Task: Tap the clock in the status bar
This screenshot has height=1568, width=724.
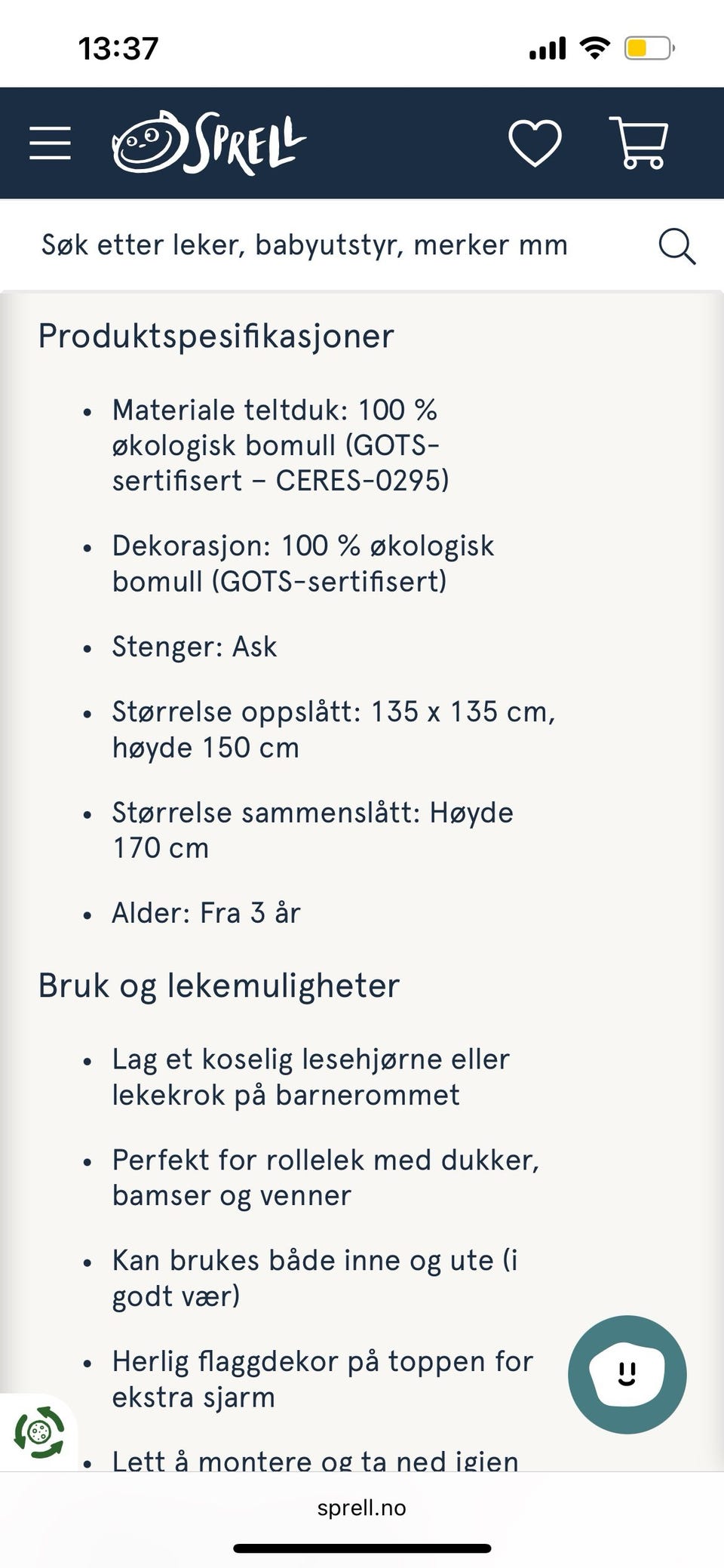Action: (118, 48)
